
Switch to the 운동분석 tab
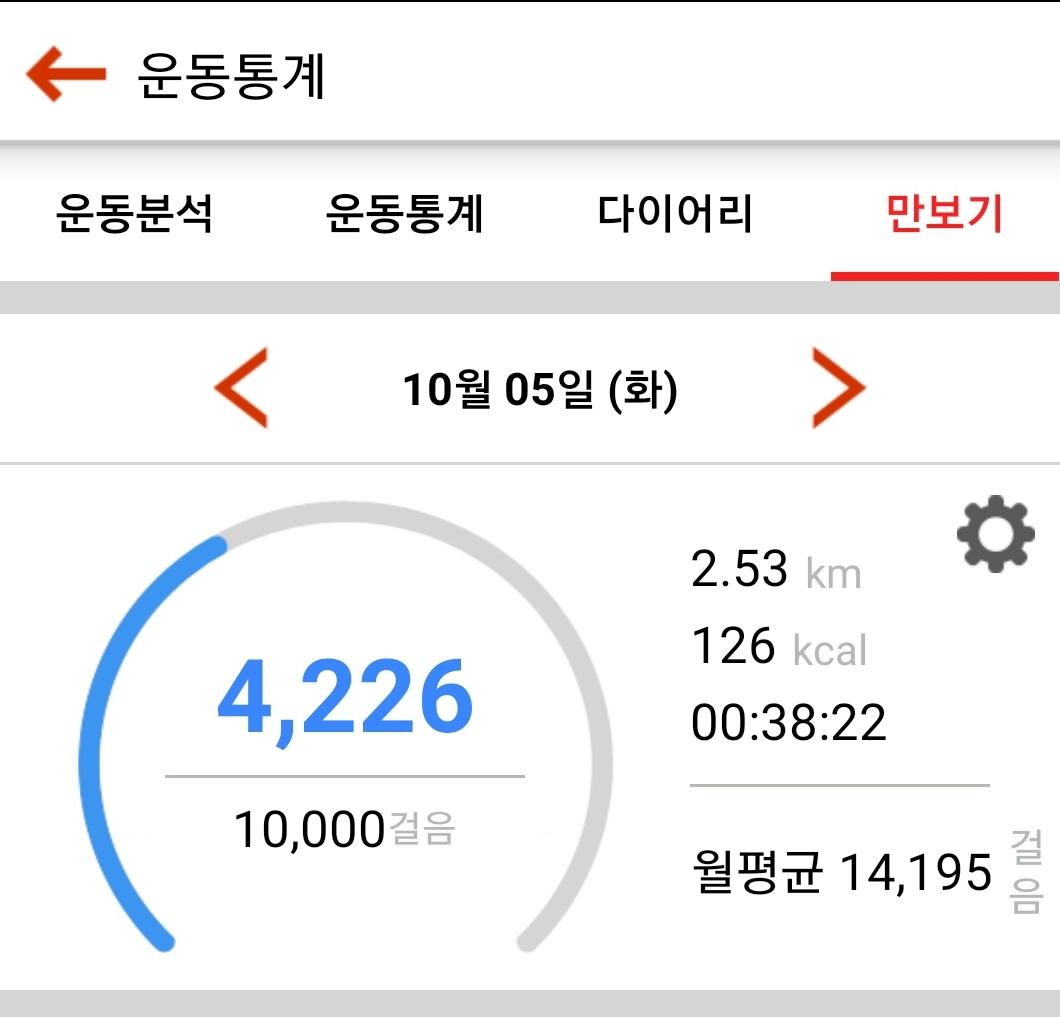tap(134, 213)
